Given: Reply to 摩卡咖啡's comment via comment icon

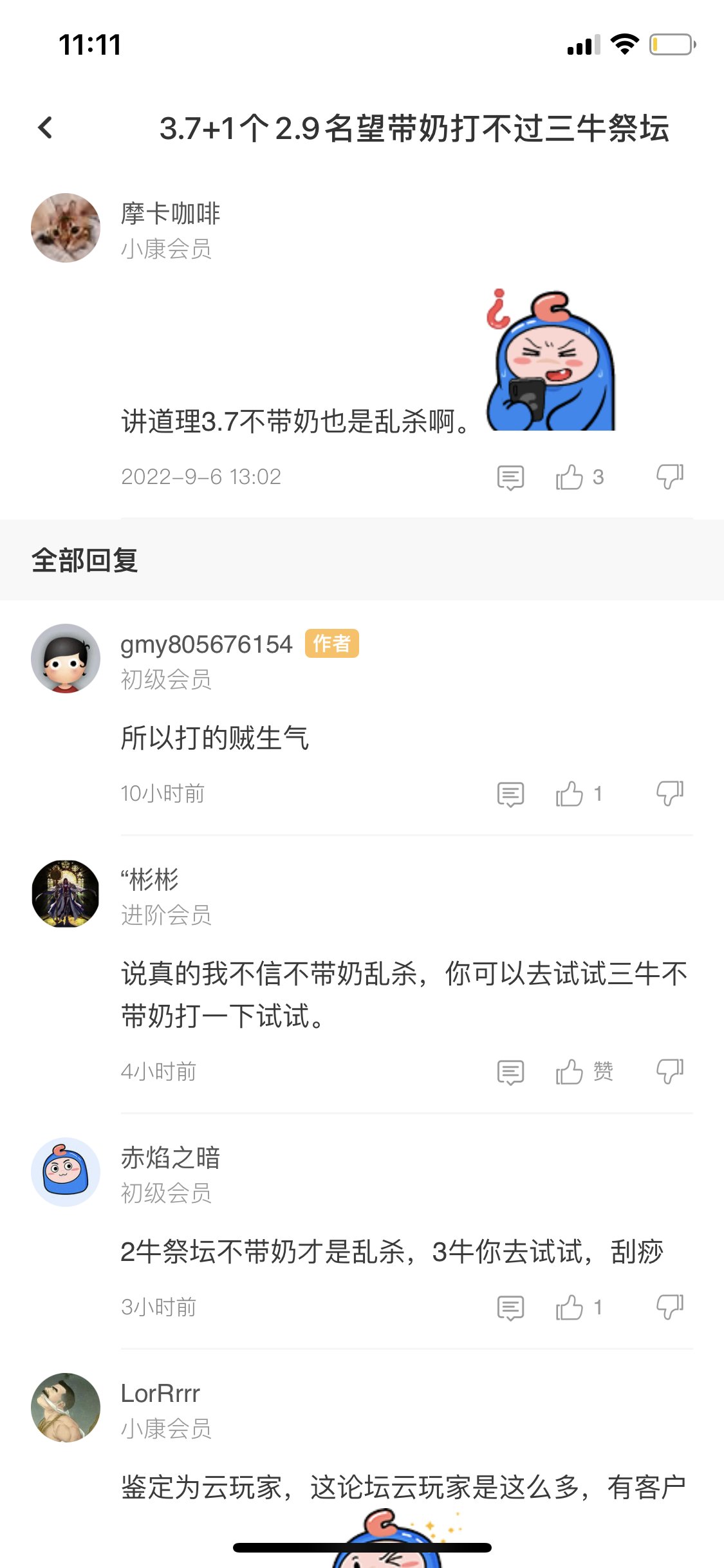Looking at the screenshot, I should coord(510,478).
